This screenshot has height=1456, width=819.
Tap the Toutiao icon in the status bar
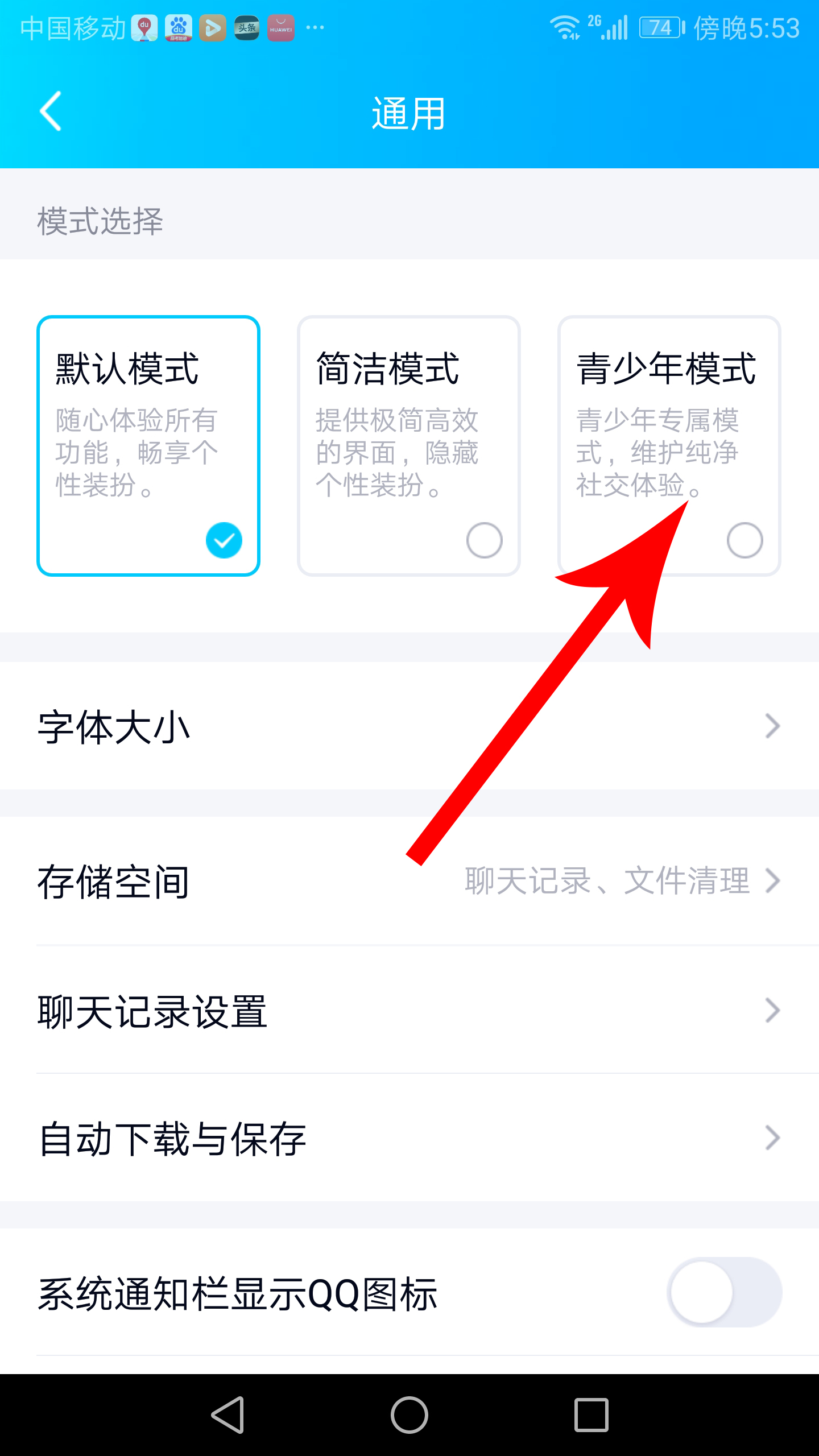[x=248, y=27]
